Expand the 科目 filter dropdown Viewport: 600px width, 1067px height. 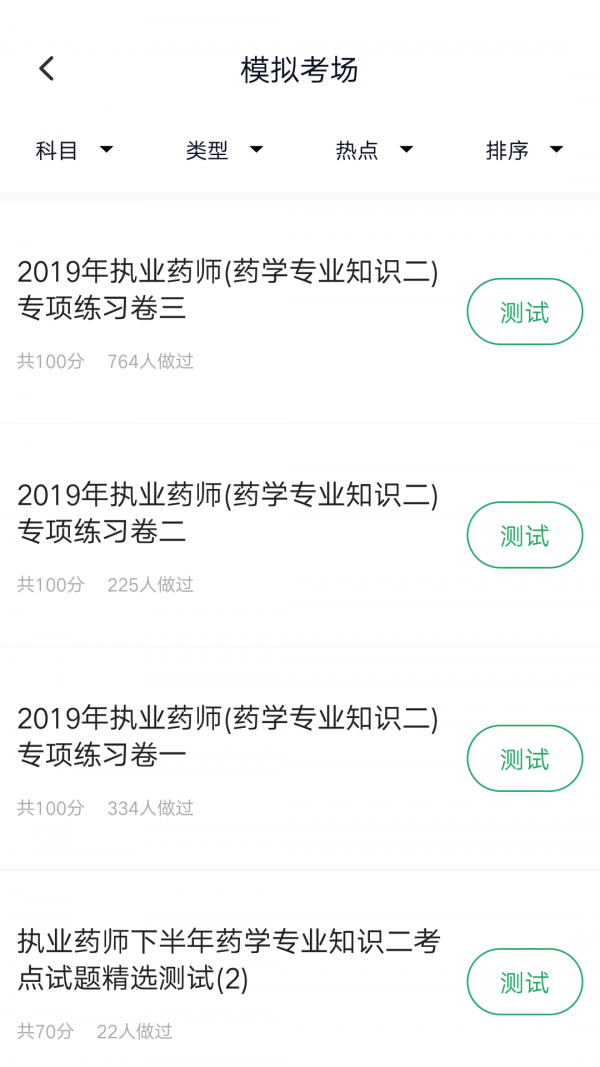[x=75, y=150]
